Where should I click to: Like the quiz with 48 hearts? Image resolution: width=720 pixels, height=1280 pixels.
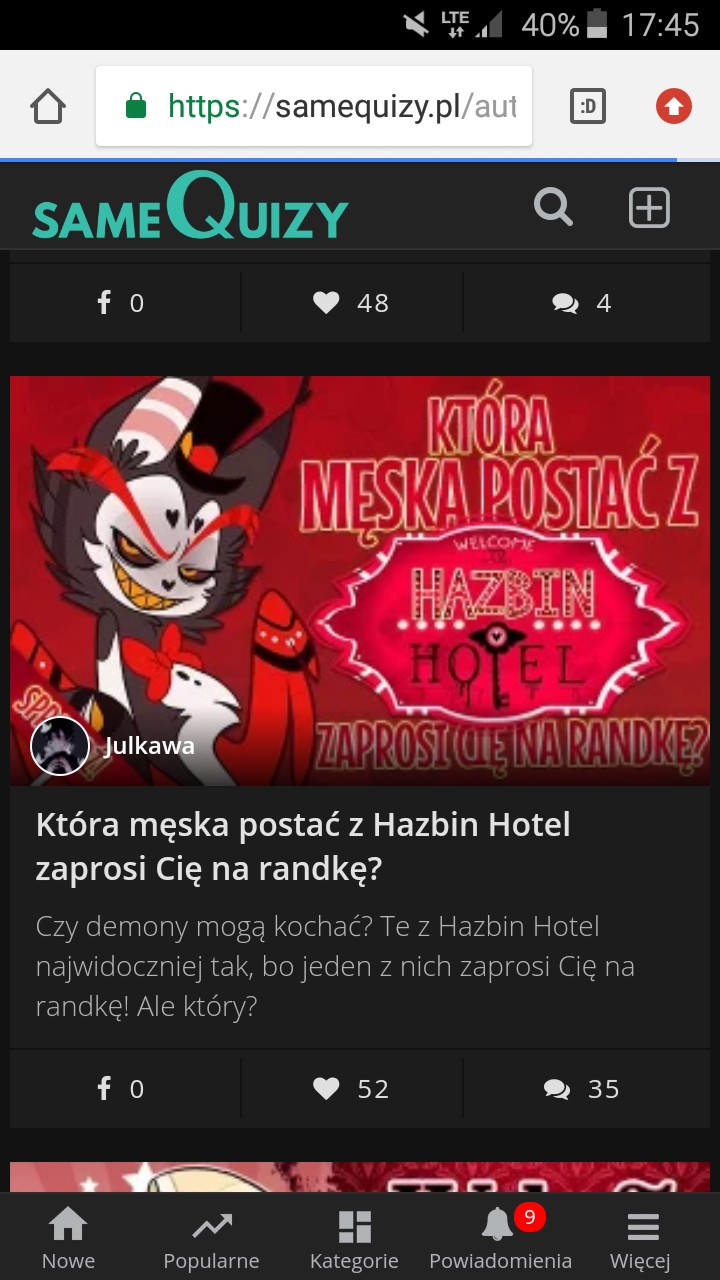tap(352, 303)
